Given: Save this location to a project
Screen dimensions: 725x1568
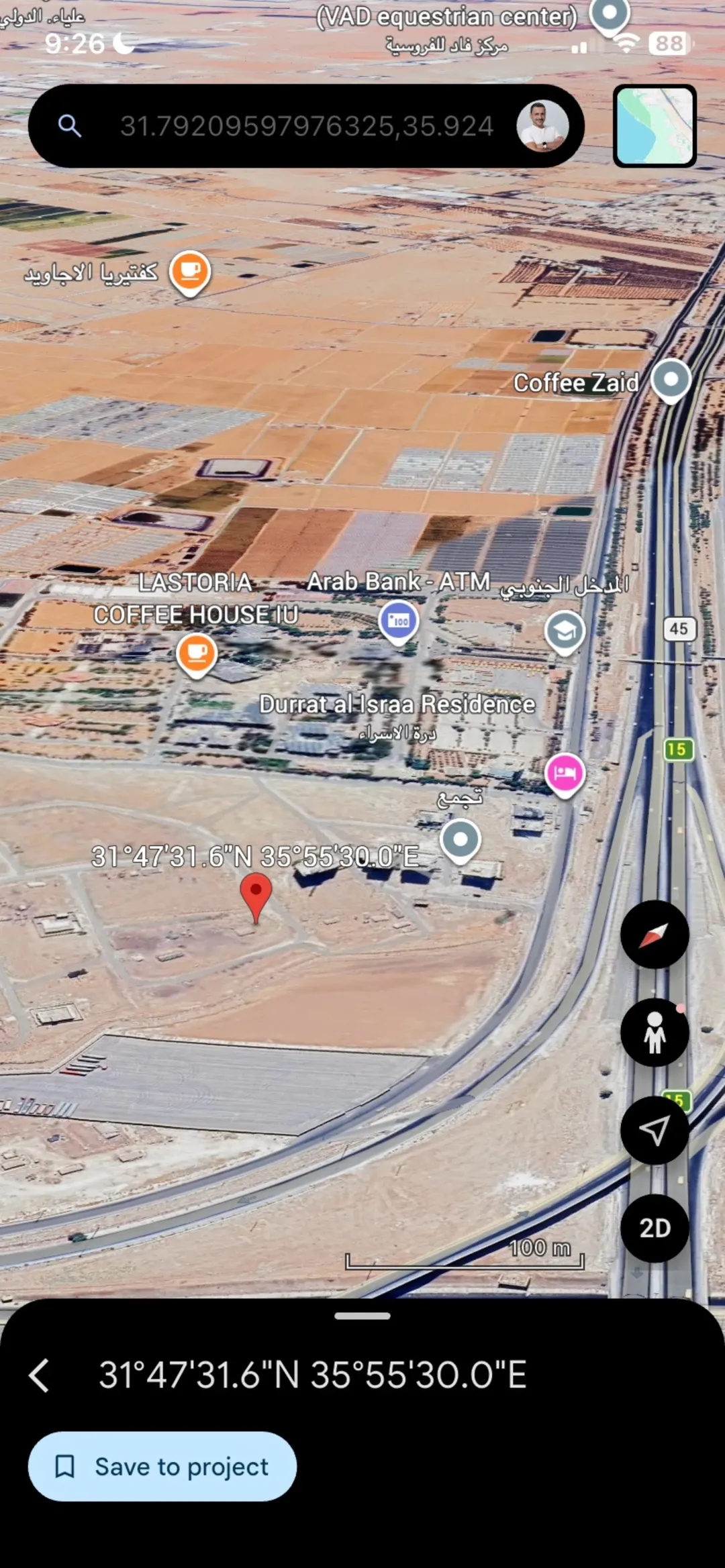Looking at the screenshot, I should 162,1467.
